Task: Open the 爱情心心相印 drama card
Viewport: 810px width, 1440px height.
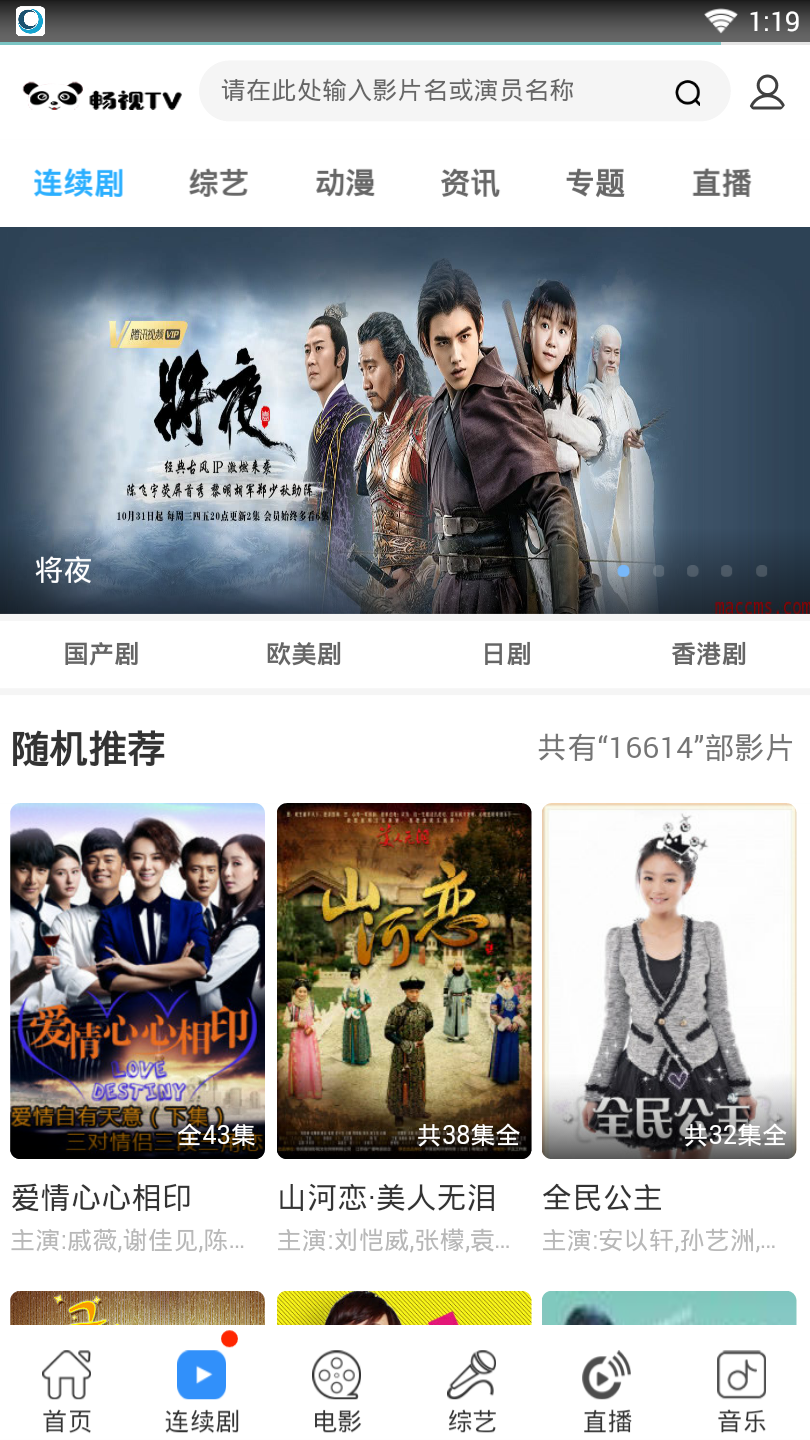Action: (x=138, y=980)
